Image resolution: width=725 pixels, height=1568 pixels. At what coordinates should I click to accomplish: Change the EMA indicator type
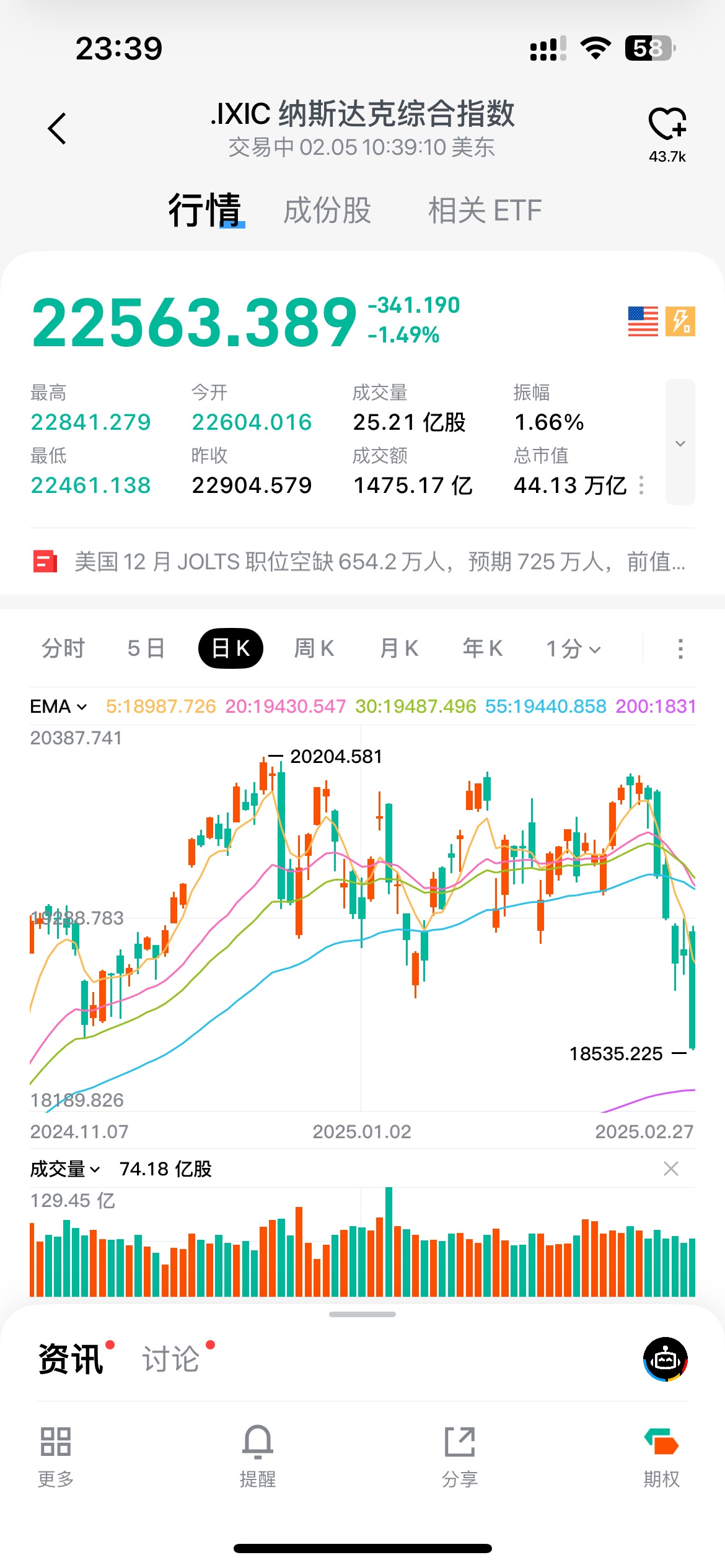click(59, 707)
